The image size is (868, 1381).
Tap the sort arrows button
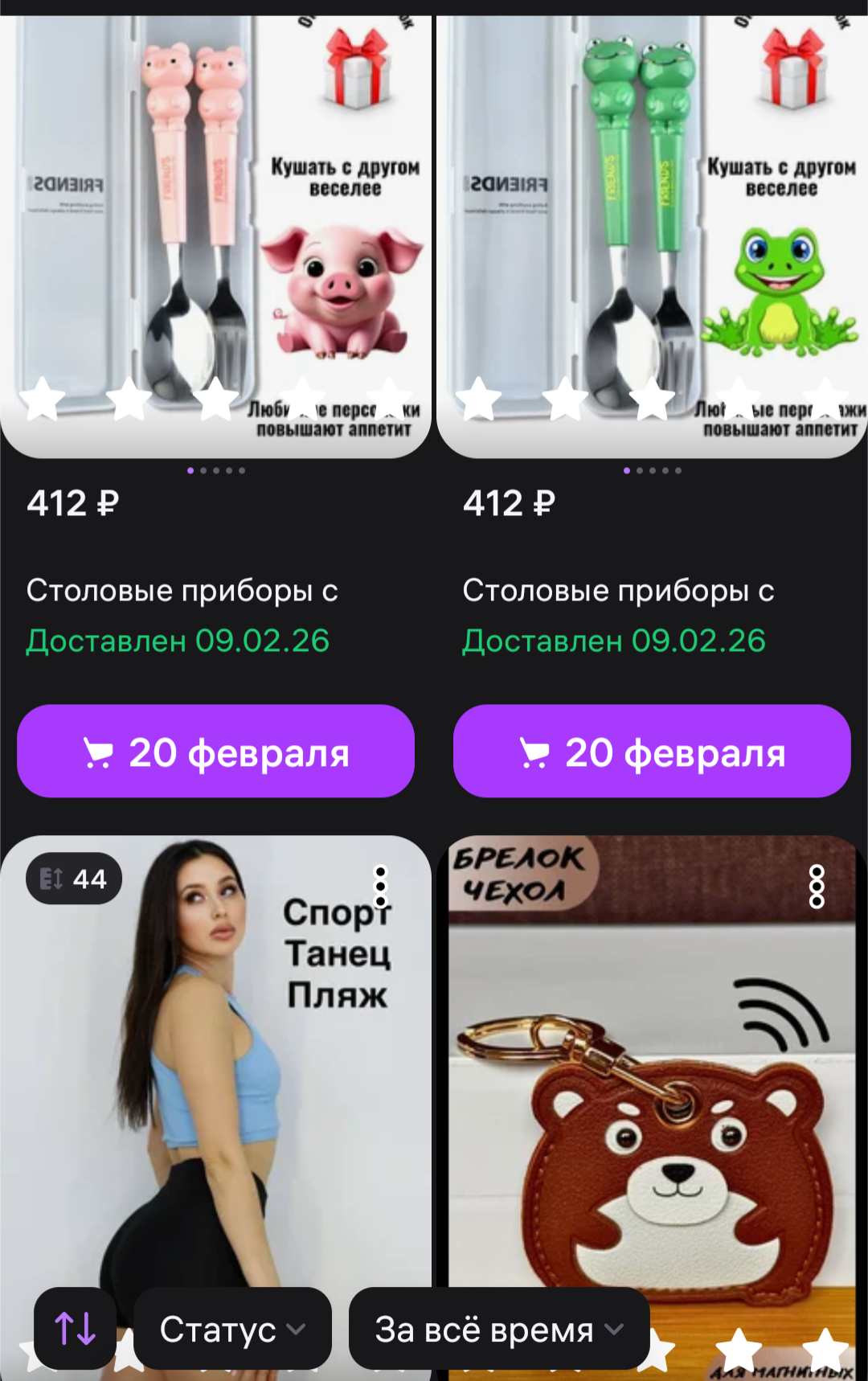(75, 1329)
